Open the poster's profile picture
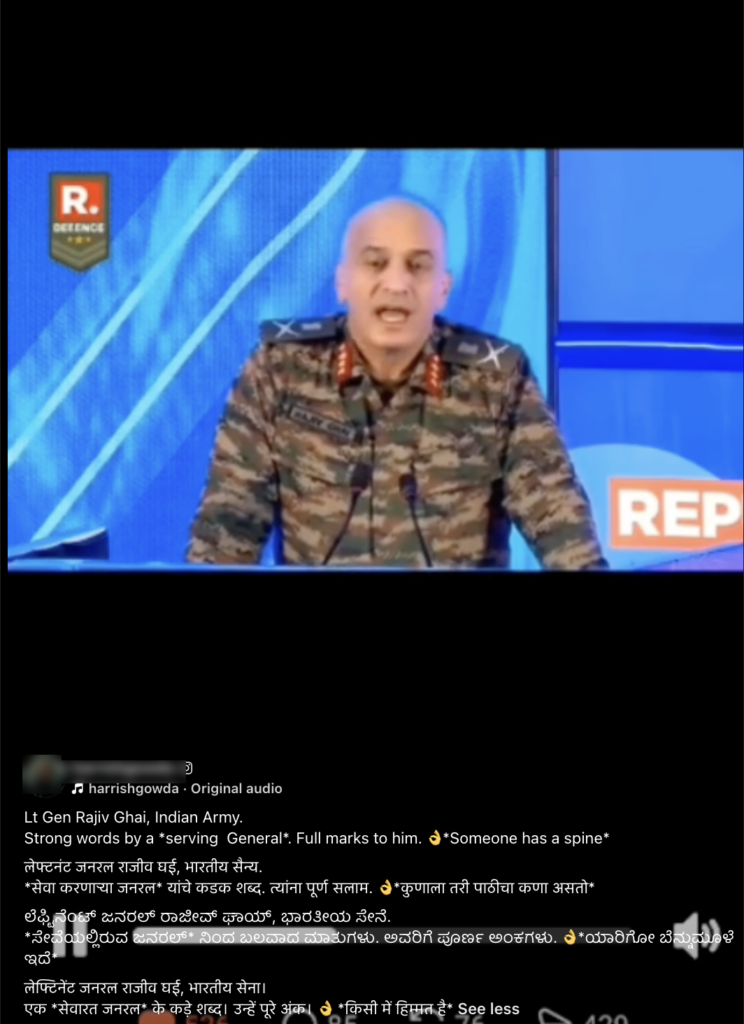The width and height of the screenshot is (744, 1024). 44,777
